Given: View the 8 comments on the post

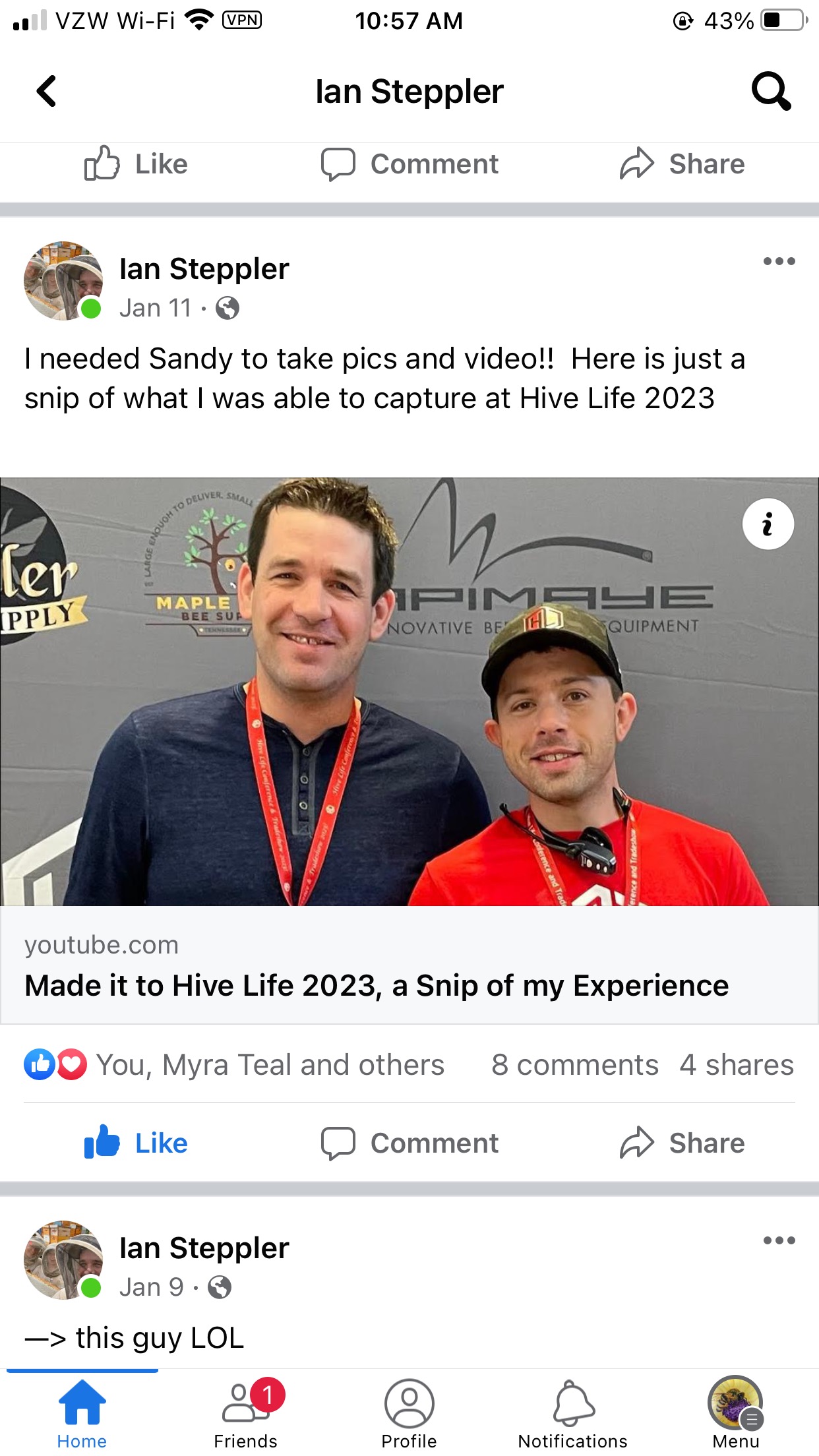Looking at the screenshot, I should coord(574,1065).
